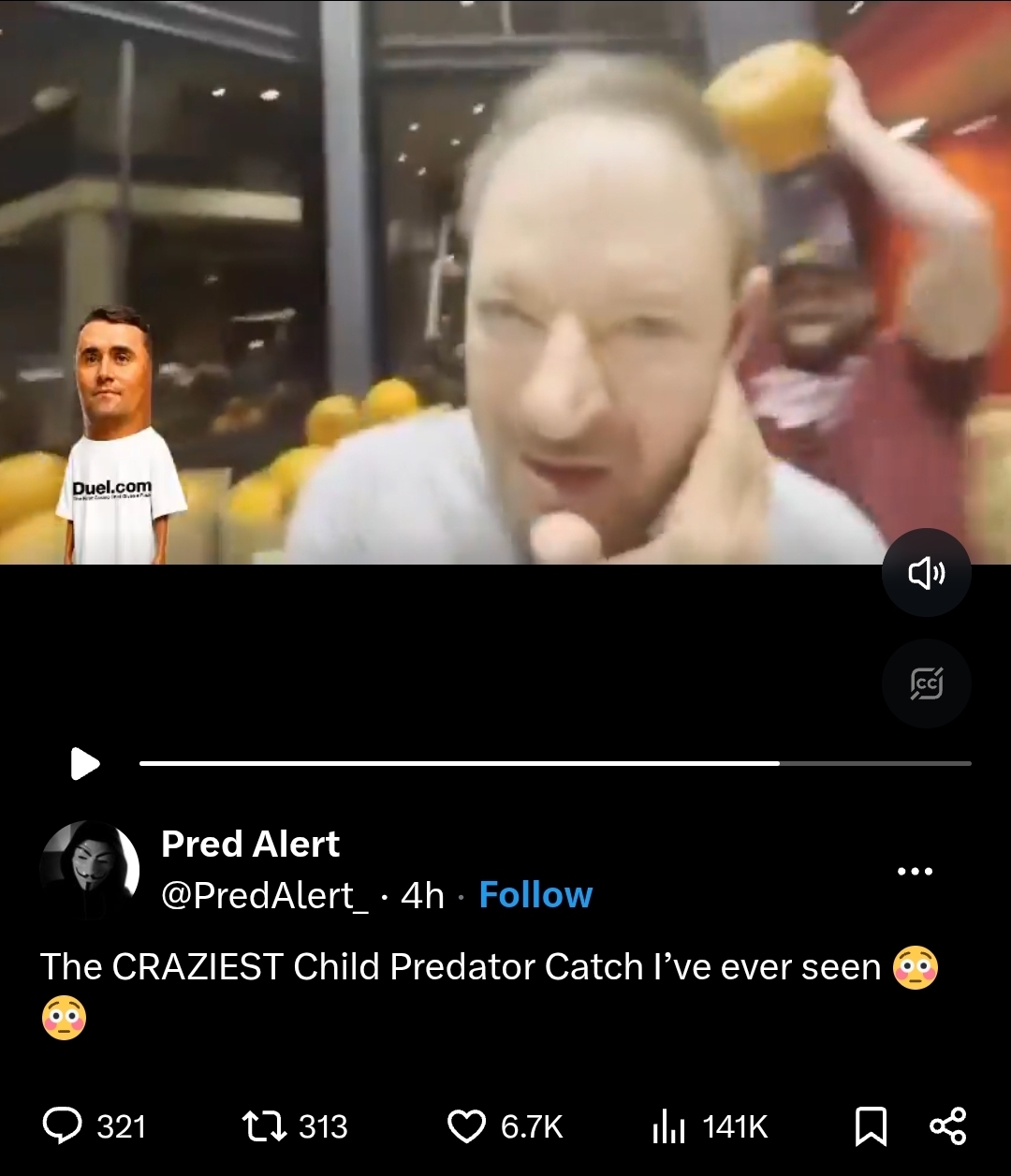Toggle the video sound icon
Image resolution: width=1011 pixels, height=1176 pixels.
click(927, 573)
